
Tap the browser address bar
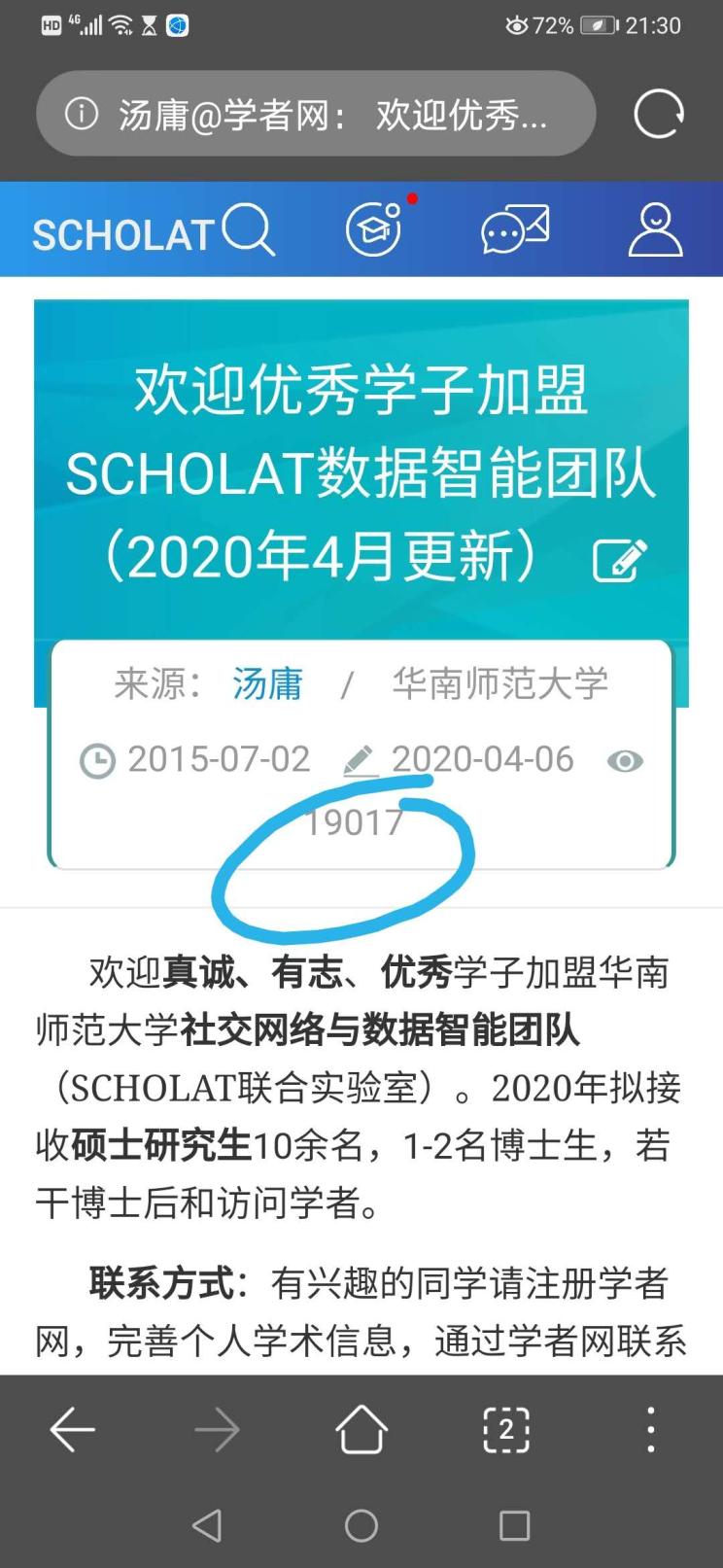point(316,115)
